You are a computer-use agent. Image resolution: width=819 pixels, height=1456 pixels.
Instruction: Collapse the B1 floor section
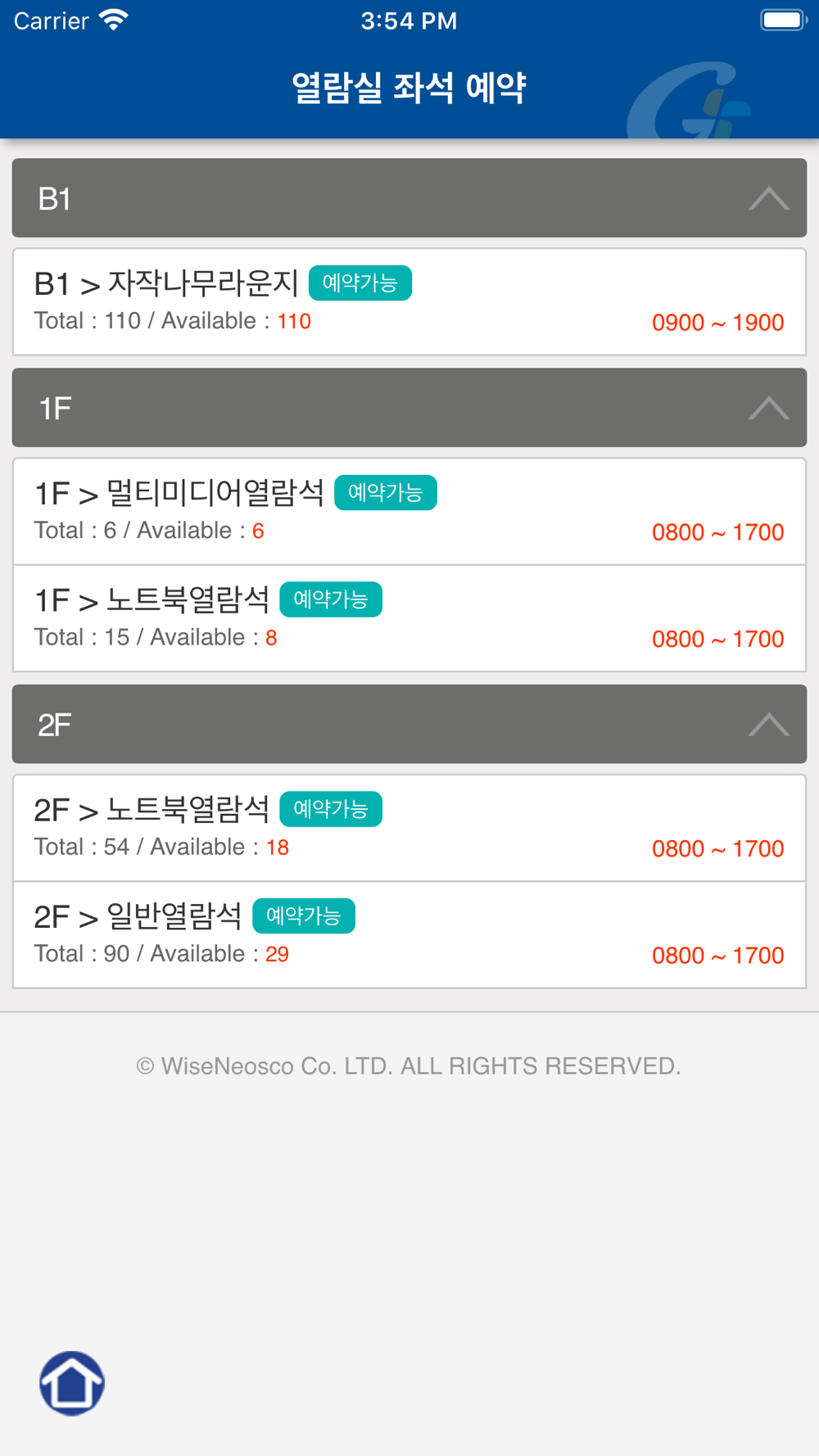point(409,198)
